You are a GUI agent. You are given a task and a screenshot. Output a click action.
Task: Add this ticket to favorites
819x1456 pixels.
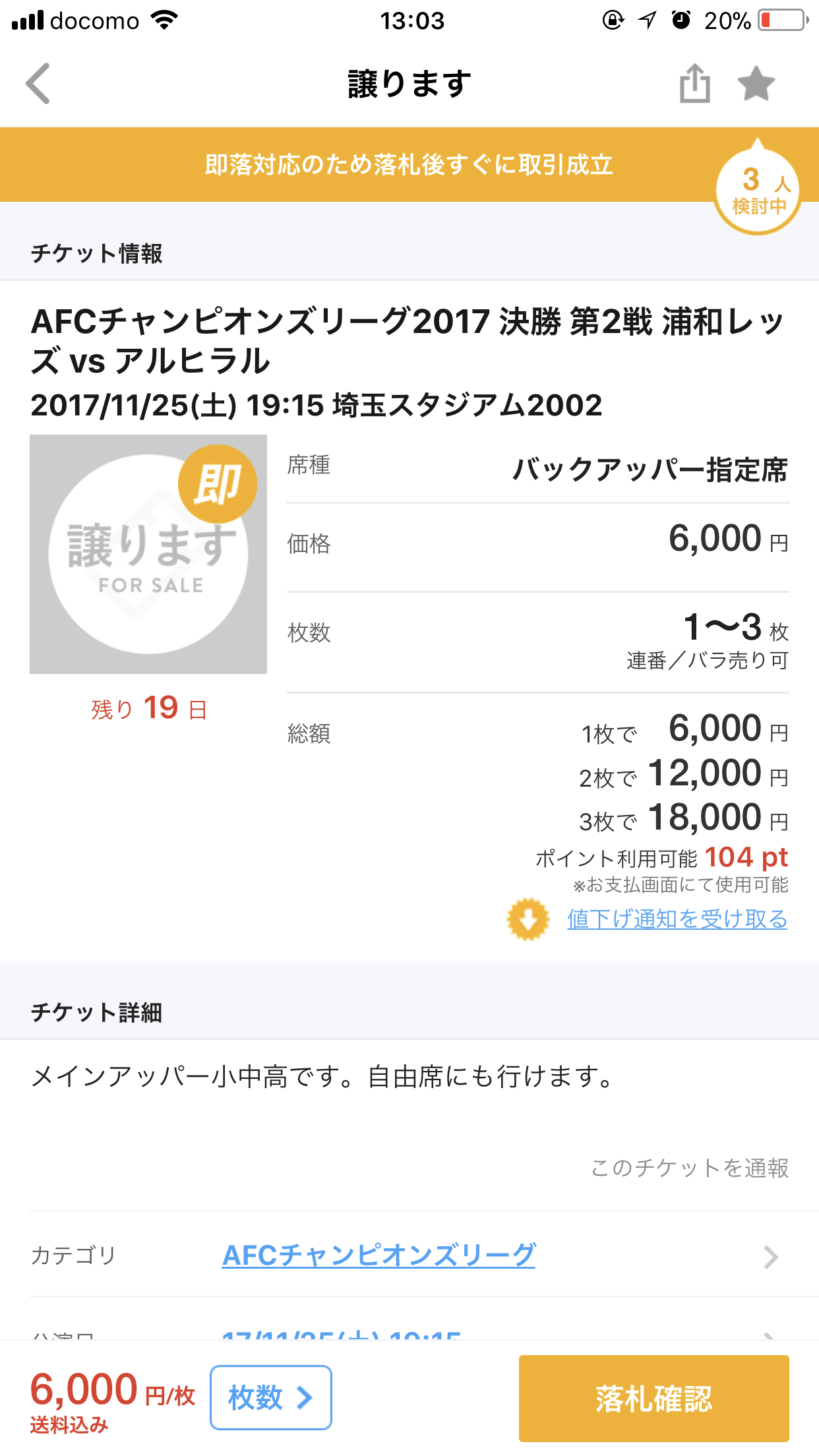click(756, 84)
